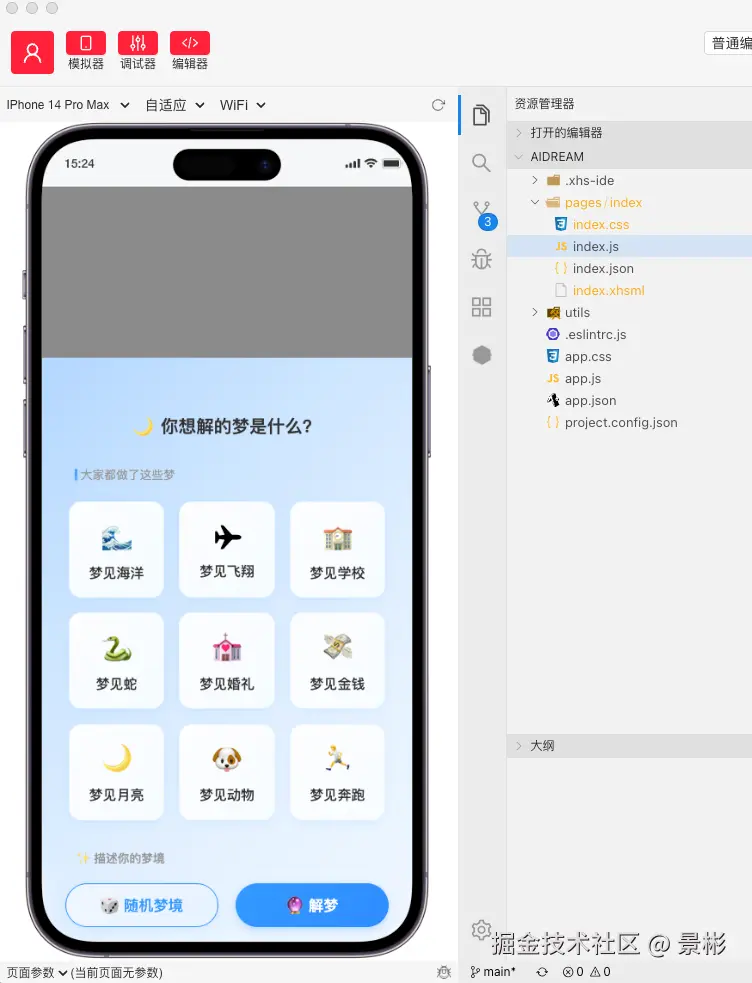Choose the 梦见蛇 dream card
Screen dimensions: 752x983
pyautogui.click(x=116, y=660)
